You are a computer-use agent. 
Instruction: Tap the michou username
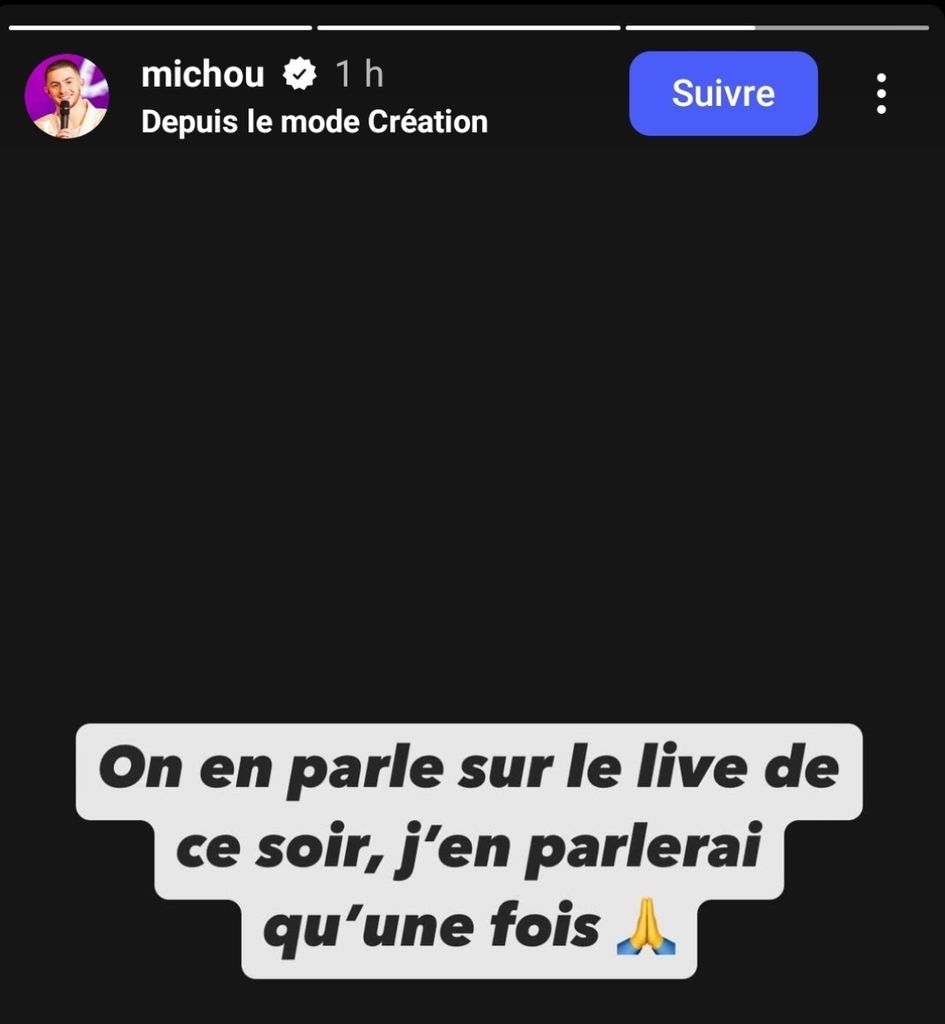[x=203, y=74]
